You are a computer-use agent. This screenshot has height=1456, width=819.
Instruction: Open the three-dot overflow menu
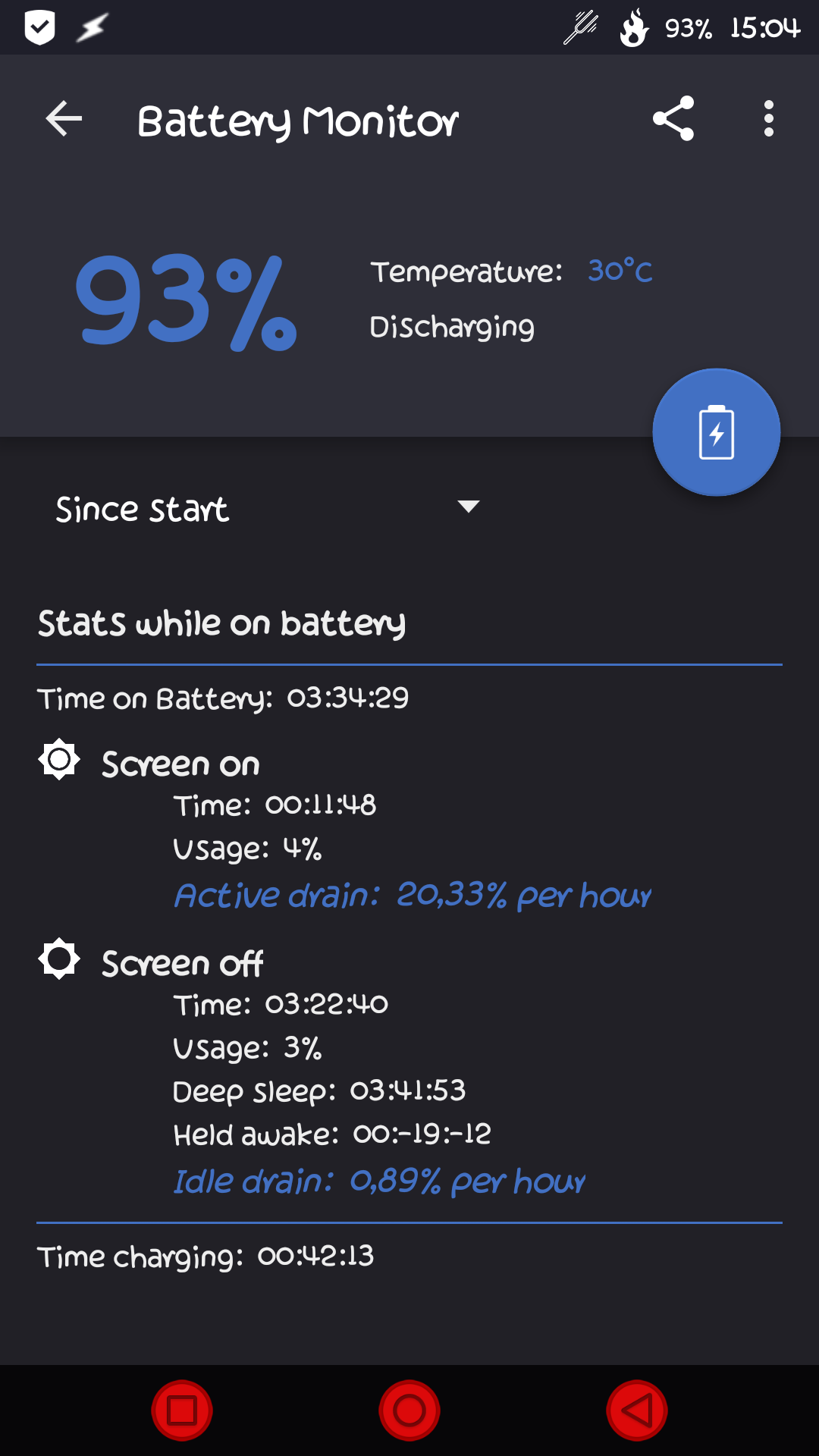click(x=769, y=119)
